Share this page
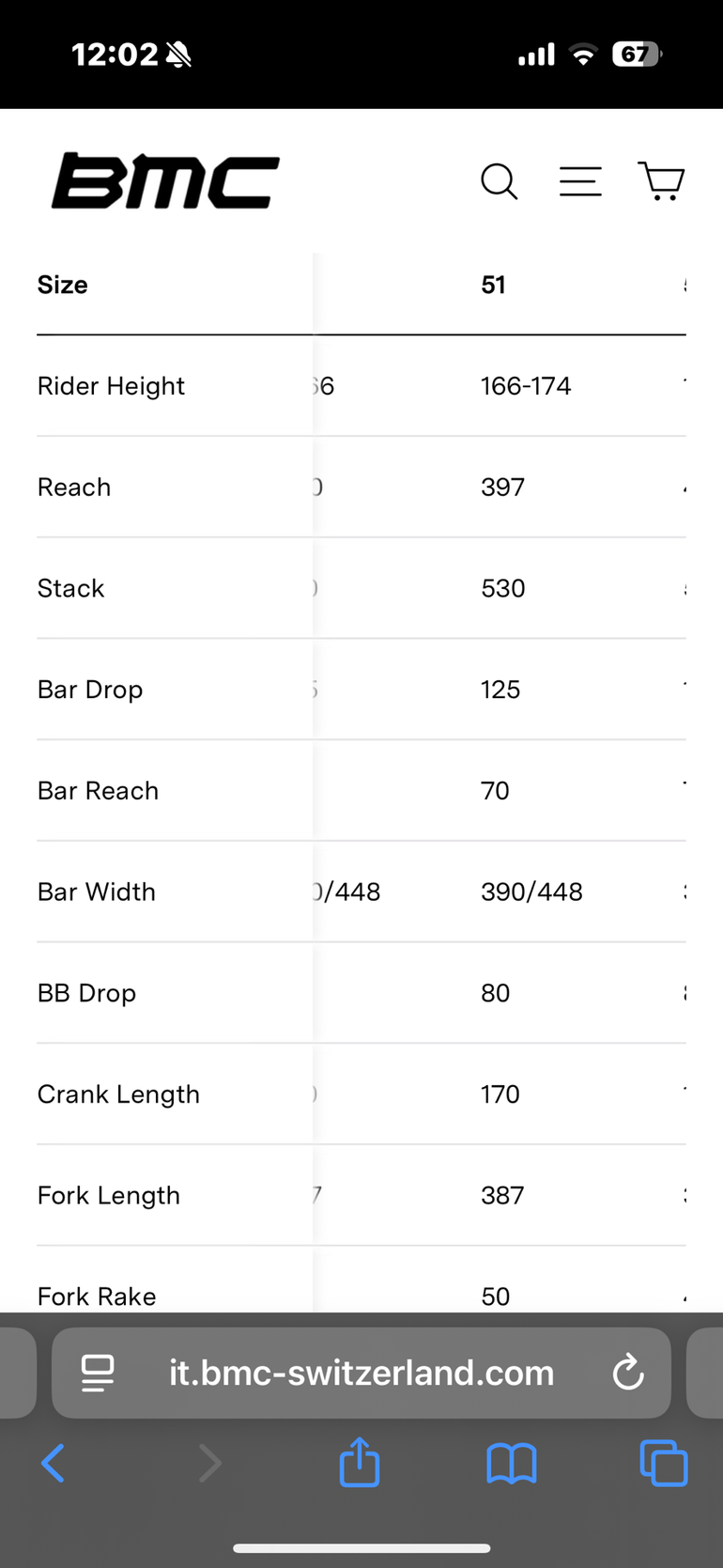Image resolution: width=723 pixels, height=1568 pixels. (x=360, y=1463)
